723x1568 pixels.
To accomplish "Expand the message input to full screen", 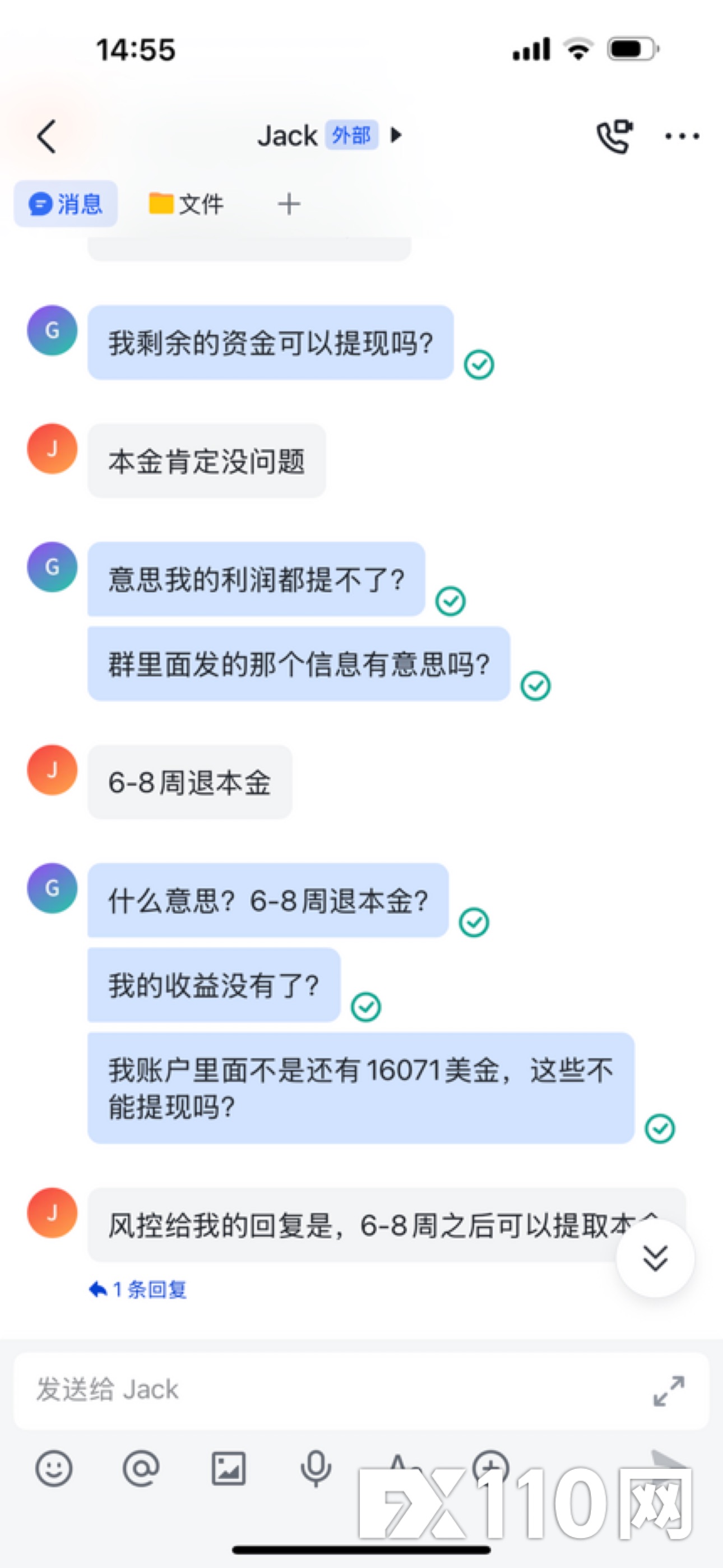I will [669, 1391].
